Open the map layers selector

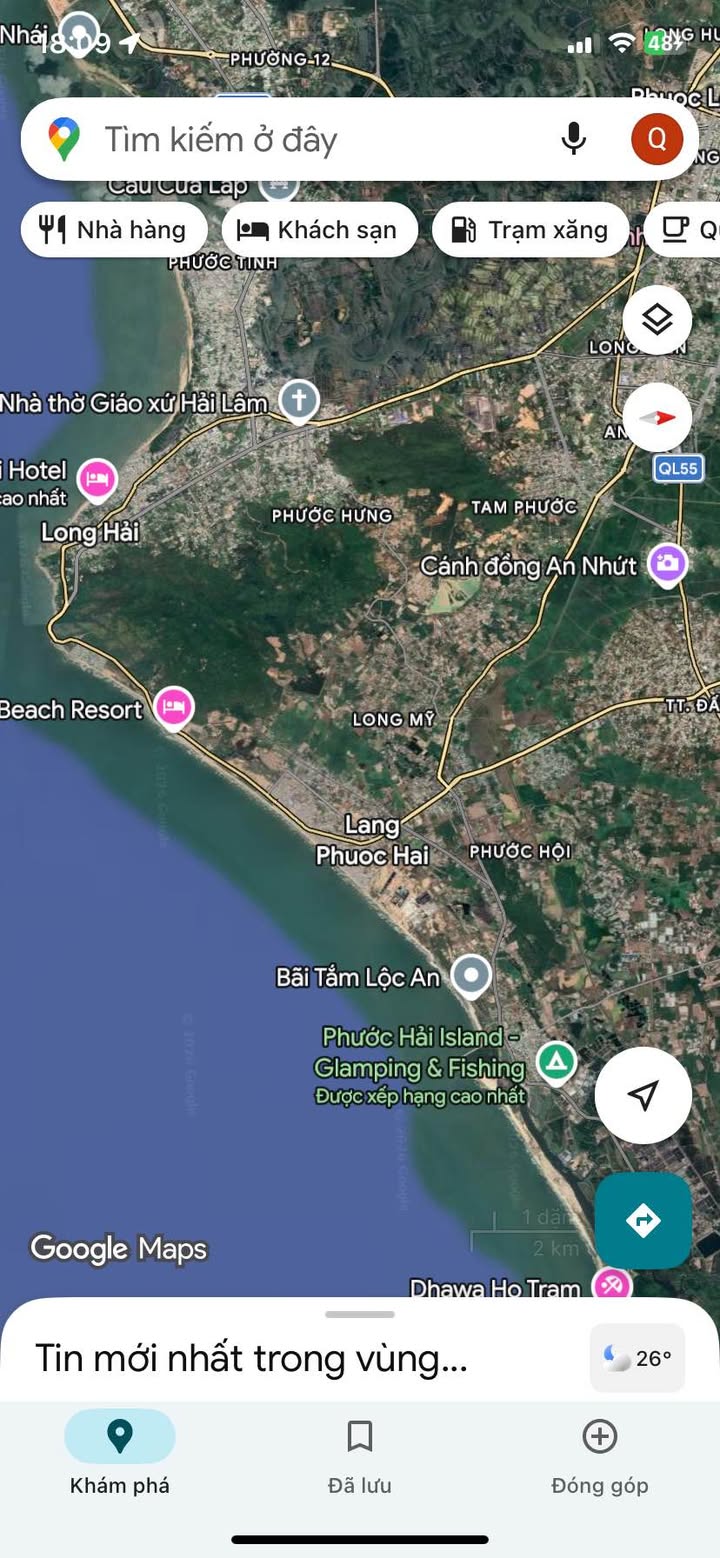tap(657, 320)
